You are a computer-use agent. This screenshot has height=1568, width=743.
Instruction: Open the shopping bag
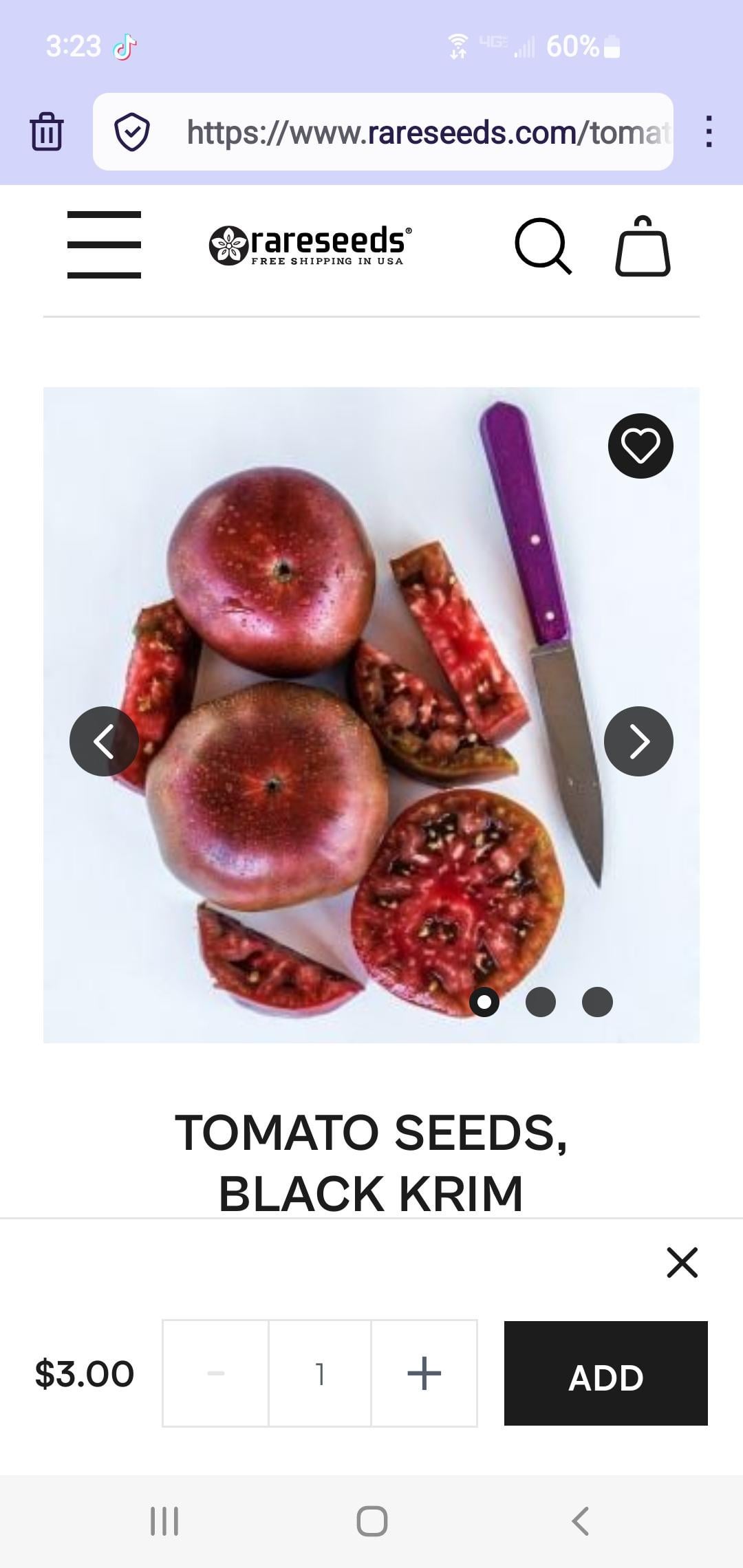pos(642,246)
